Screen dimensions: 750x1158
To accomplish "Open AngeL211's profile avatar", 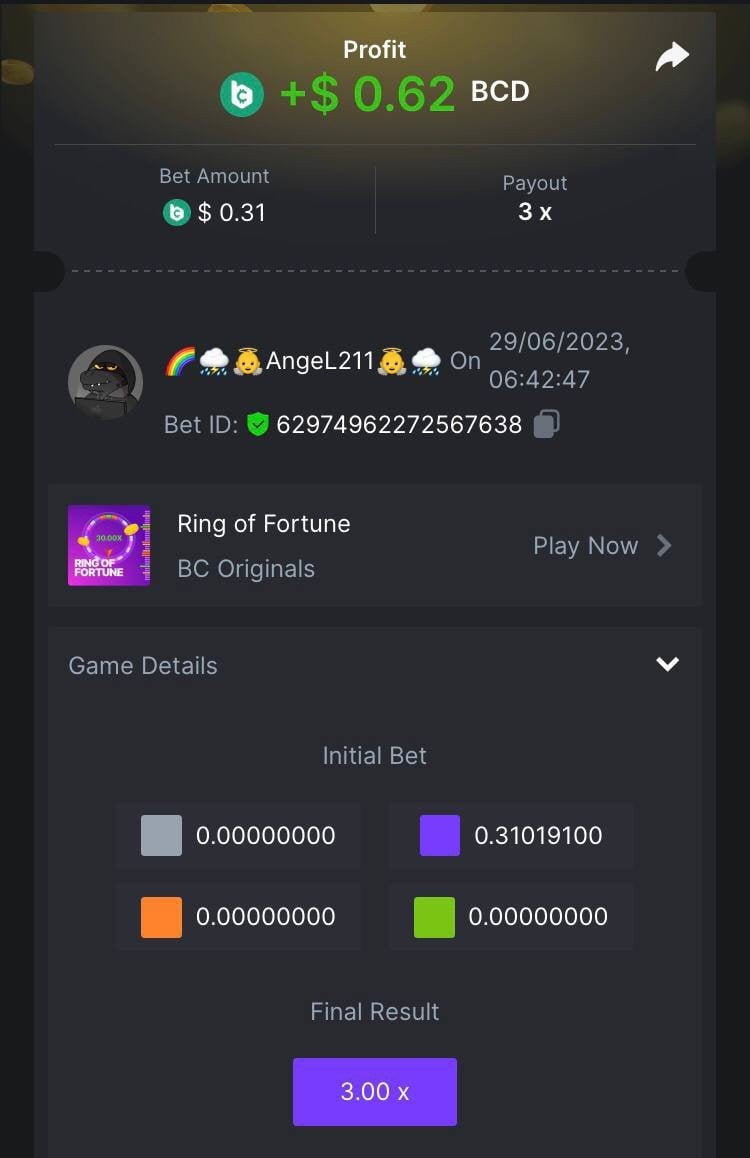I will pos(105,382).
